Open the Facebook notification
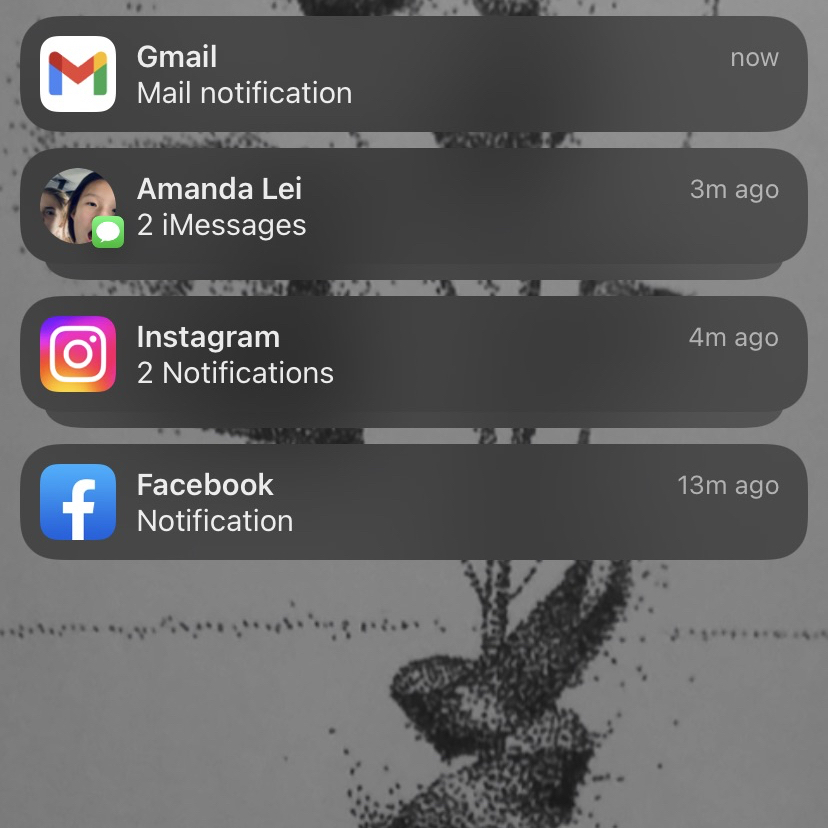828x828 pixels. pyautogui.click(x=413, y=502)
